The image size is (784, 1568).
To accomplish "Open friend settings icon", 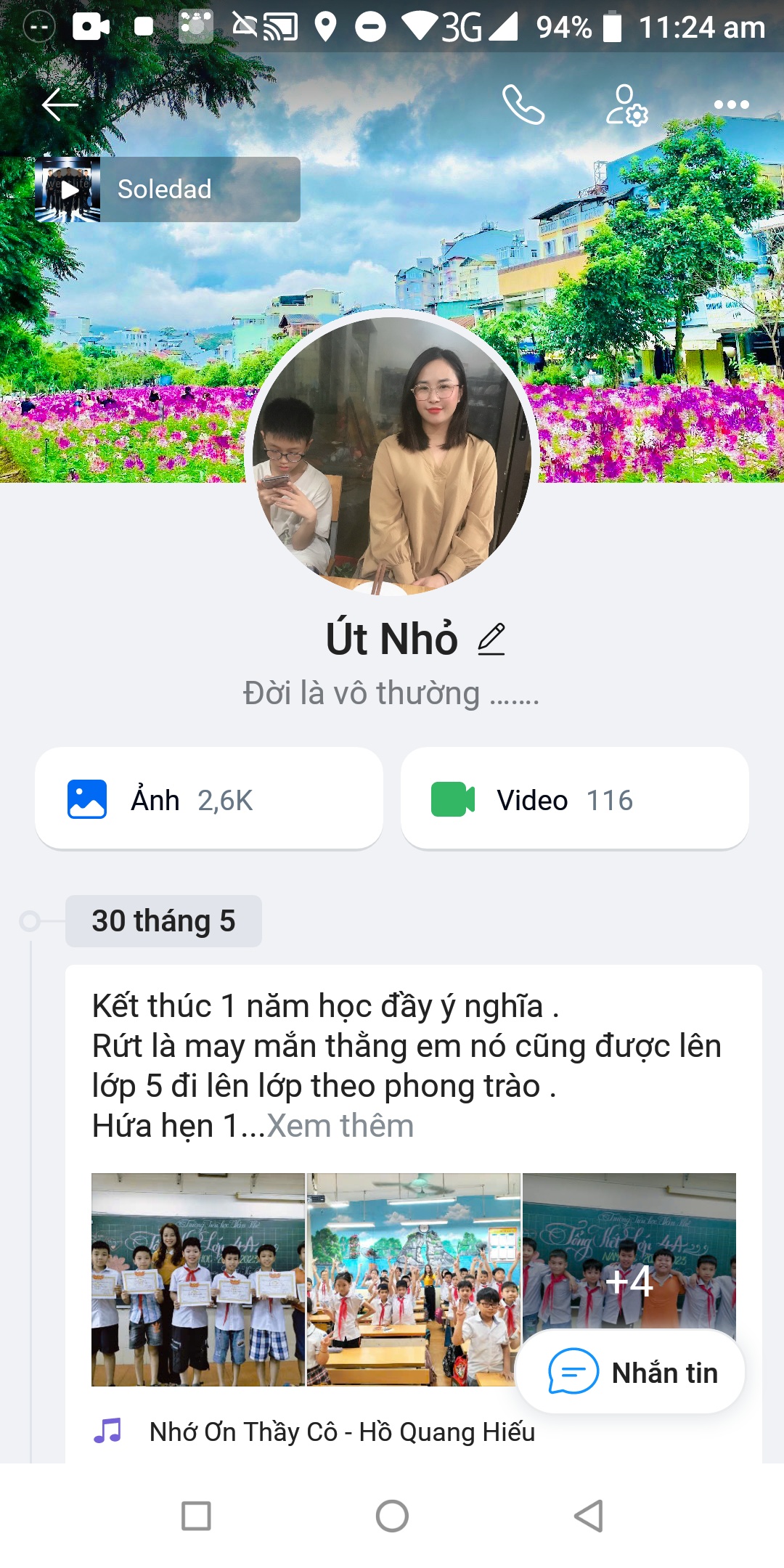I will point(626,105).
